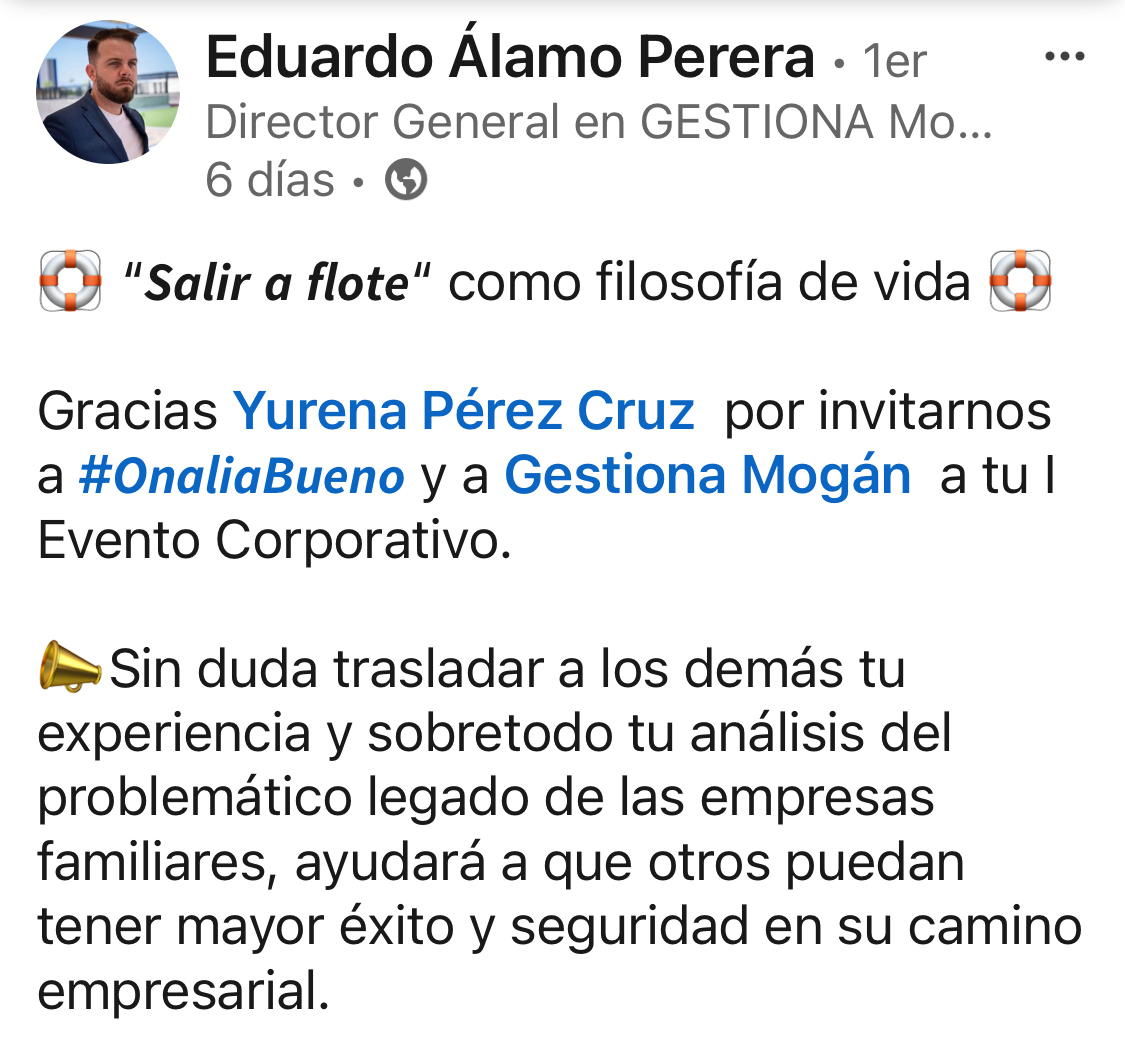View the profile of Eduardo Álamo Perera
The image size is (1125, 1047).
(510, 59)
